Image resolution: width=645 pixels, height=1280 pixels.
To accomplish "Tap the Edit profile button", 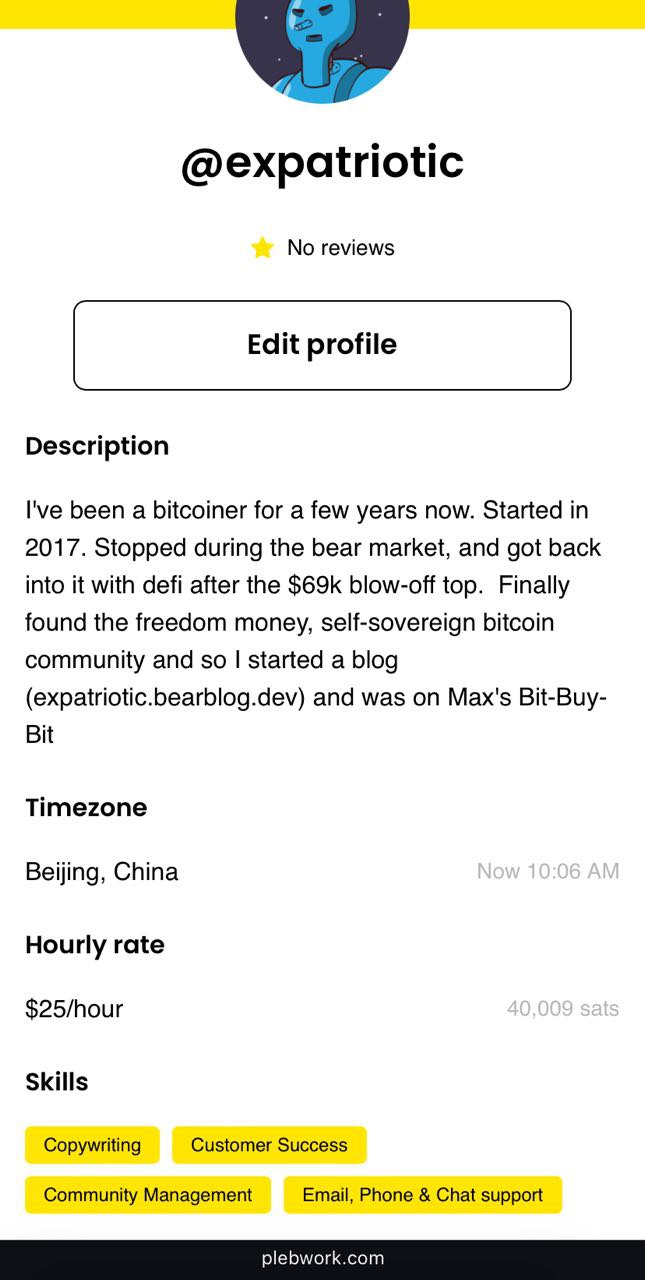I will [x=322, y=345].
